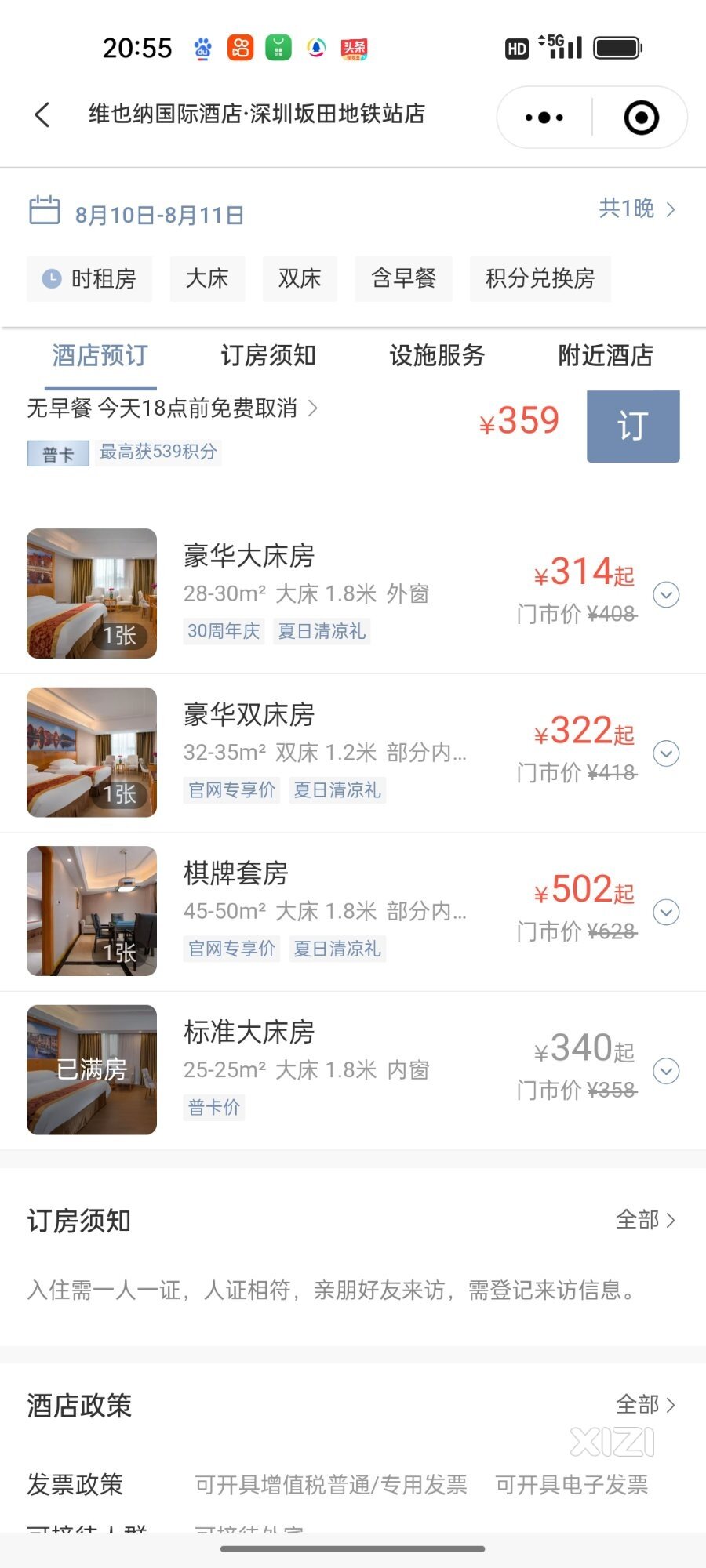Open the 附近酒店 tab
This screenshot has width=706, height=1568.
click(606, 355)
